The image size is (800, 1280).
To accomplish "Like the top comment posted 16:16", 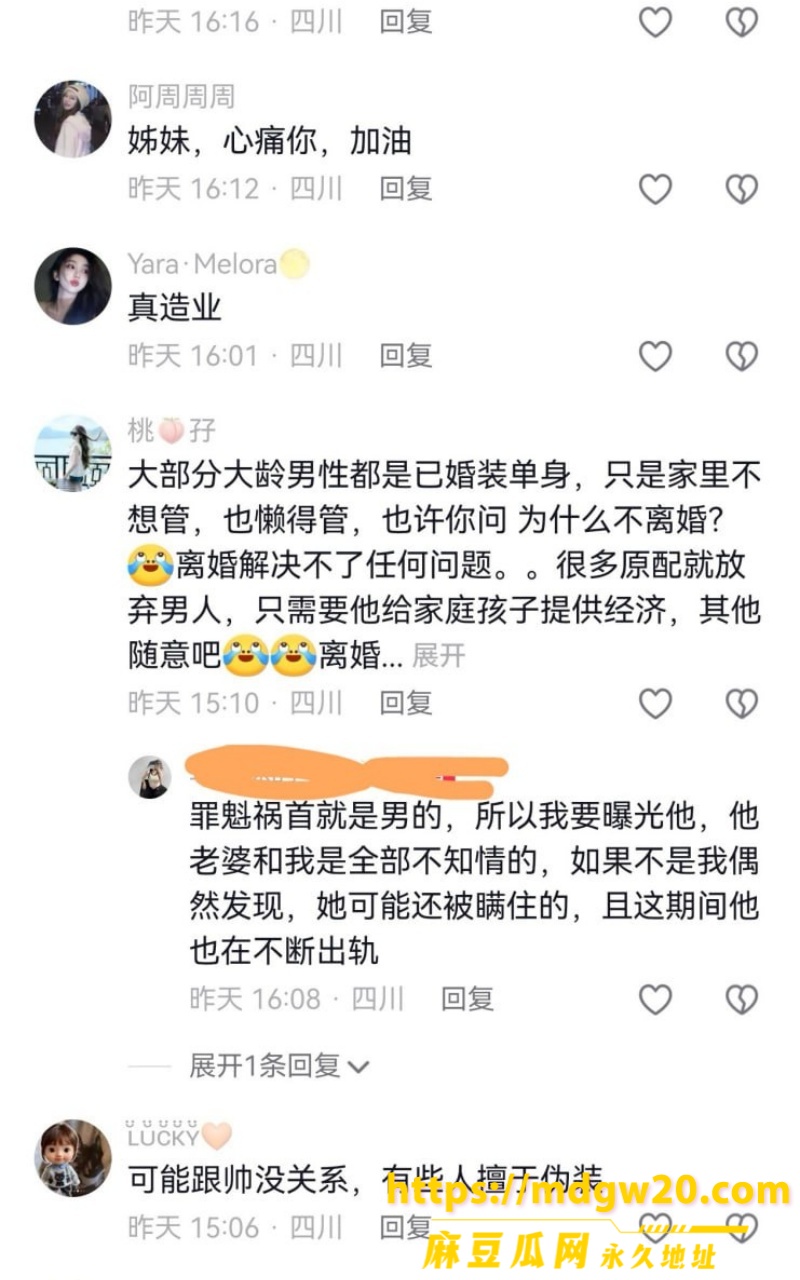I will [x=655, y=21].
